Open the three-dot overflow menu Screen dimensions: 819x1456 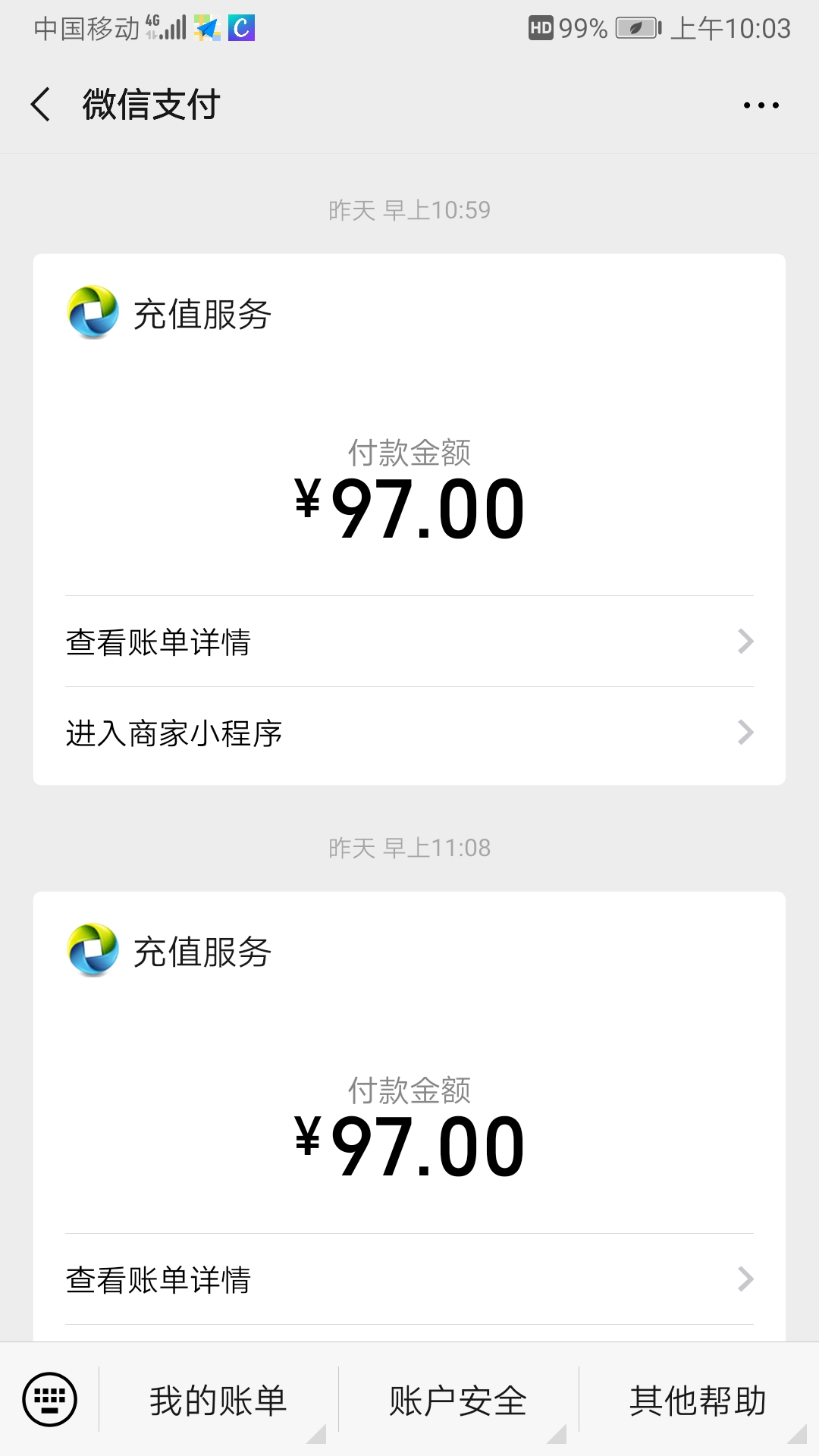point(761,105)
